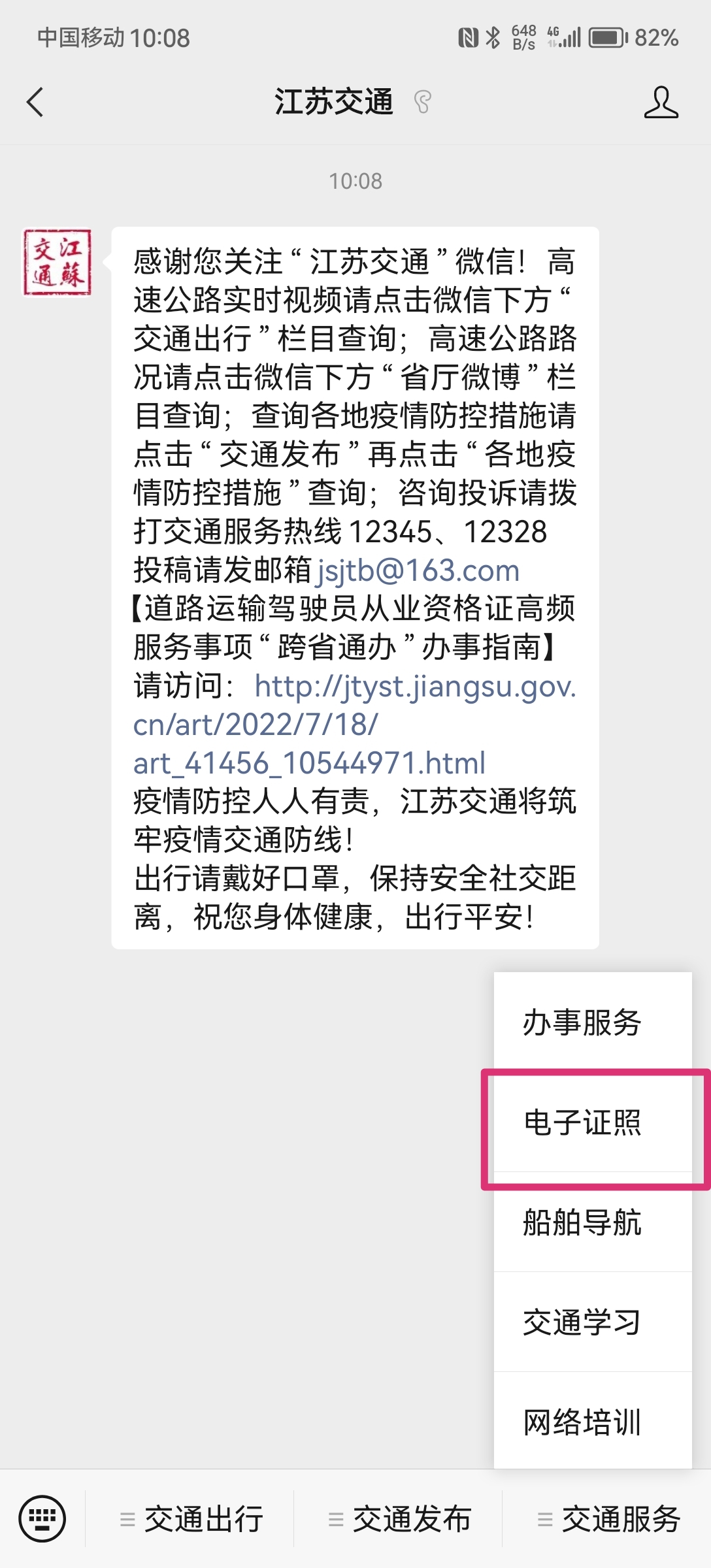Collapse the 交通服务 bottom menu
Image resolution: width=711 pixels, height=1568 pixels.
pos(607,1518)
